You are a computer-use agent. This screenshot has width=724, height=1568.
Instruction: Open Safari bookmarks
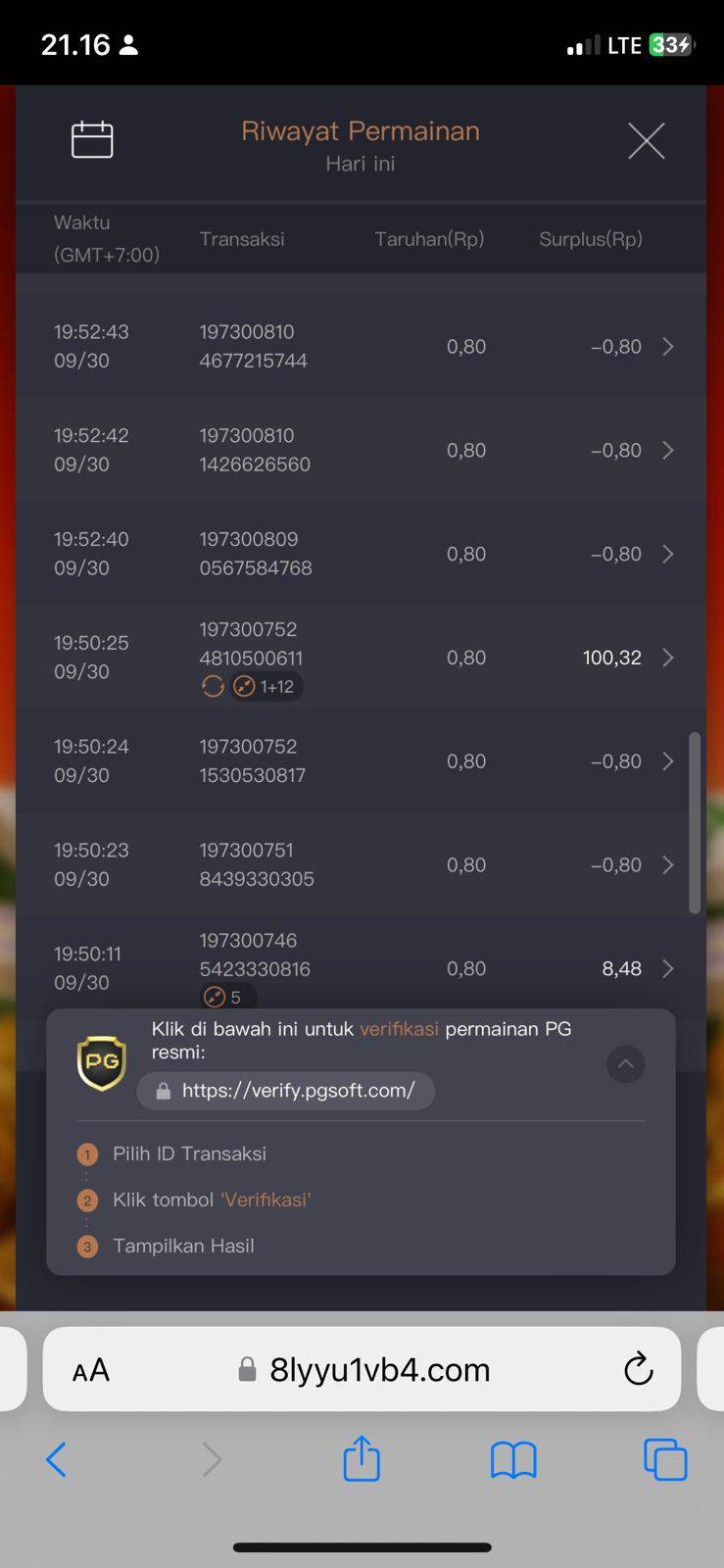513,1460
